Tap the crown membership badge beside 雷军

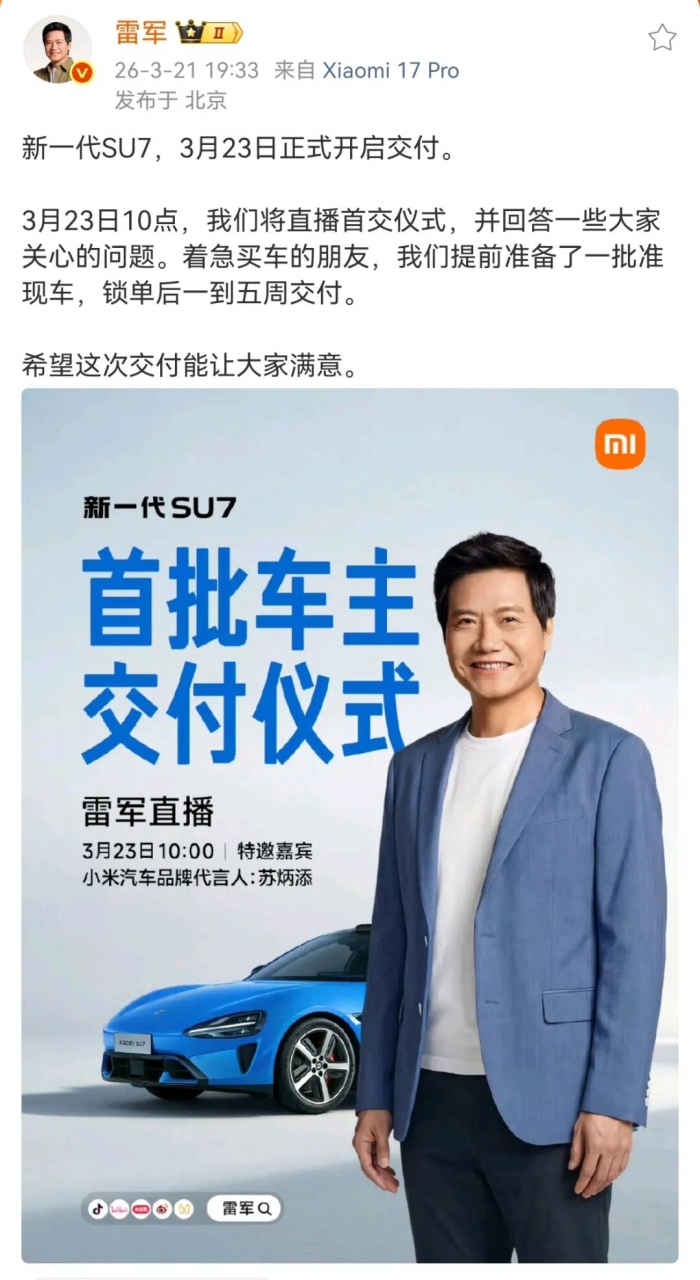pos(208,32)
